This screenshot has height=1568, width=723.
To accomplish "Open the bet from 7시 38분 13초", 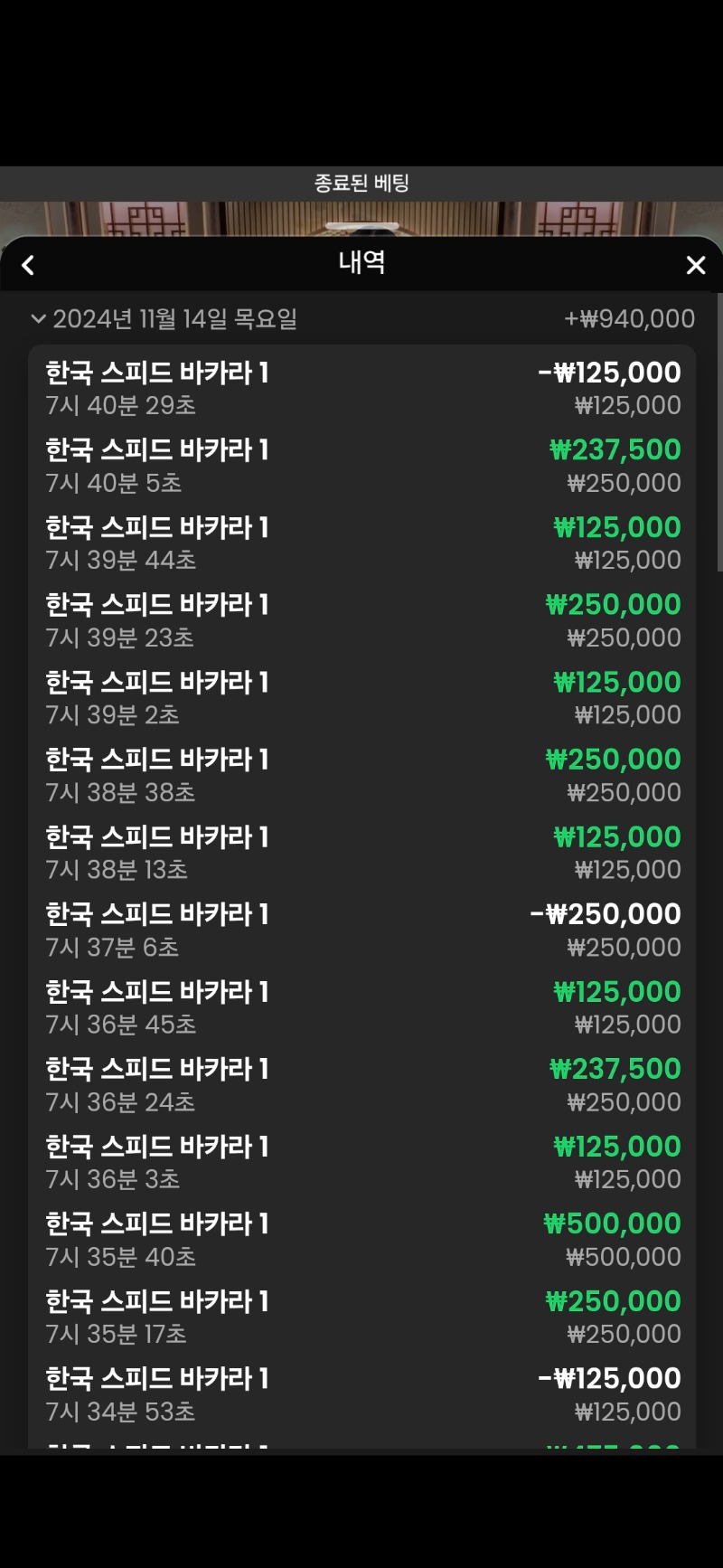I will click(x=361, y=853).
